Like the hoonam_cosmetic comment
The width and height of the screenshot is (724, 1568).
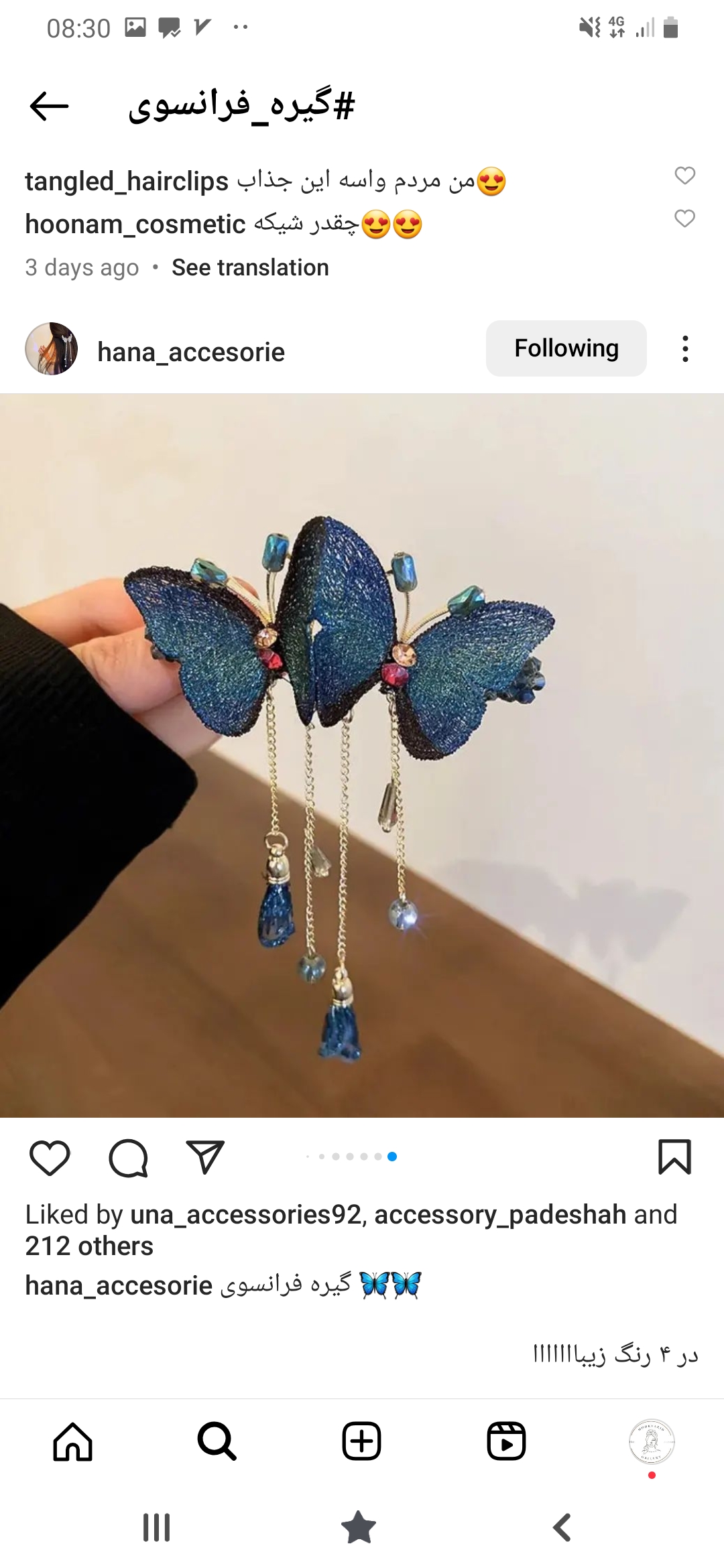684,218
